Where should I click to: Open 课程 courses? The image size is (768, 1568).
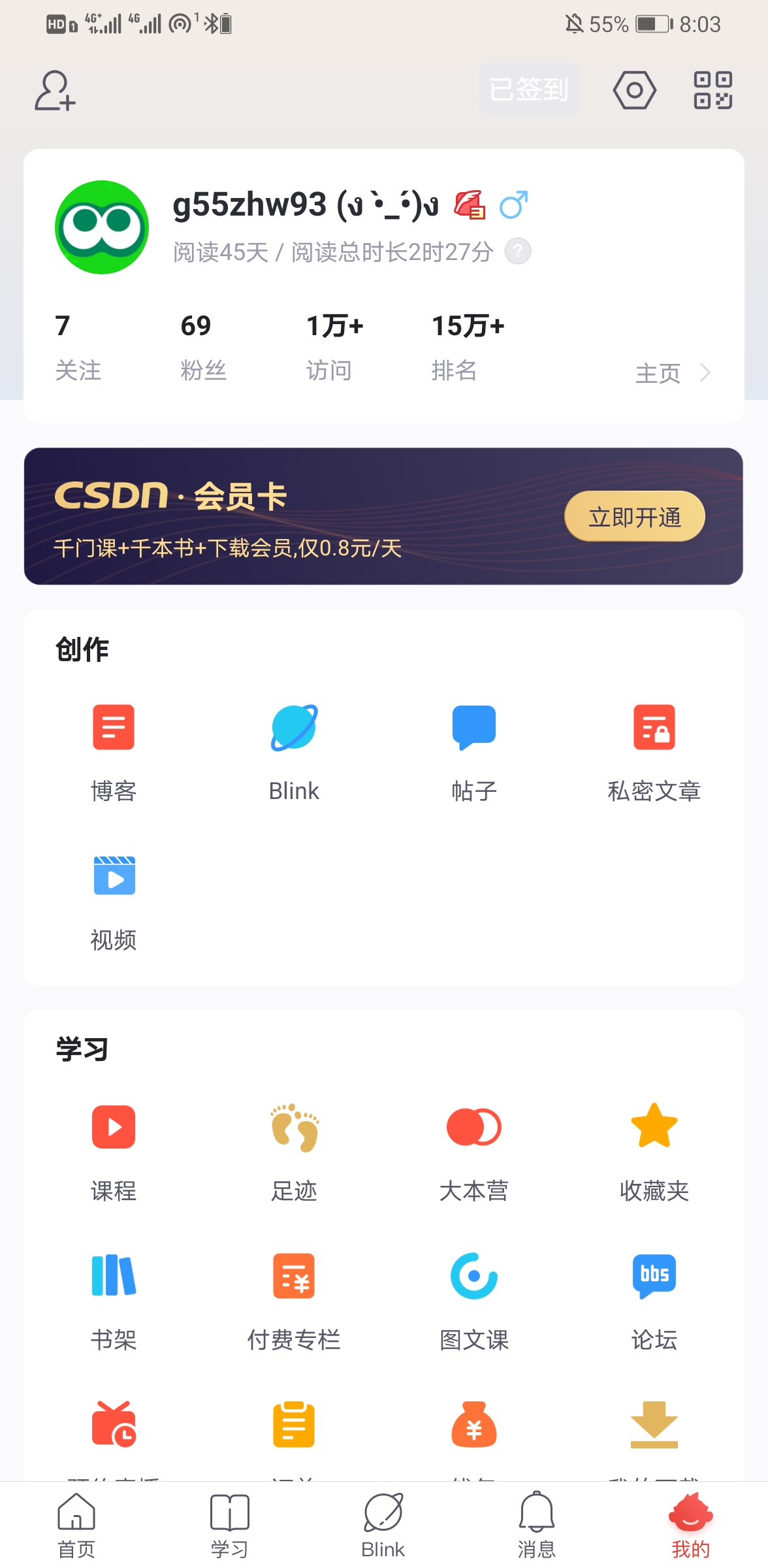[x=114, y=1151]
